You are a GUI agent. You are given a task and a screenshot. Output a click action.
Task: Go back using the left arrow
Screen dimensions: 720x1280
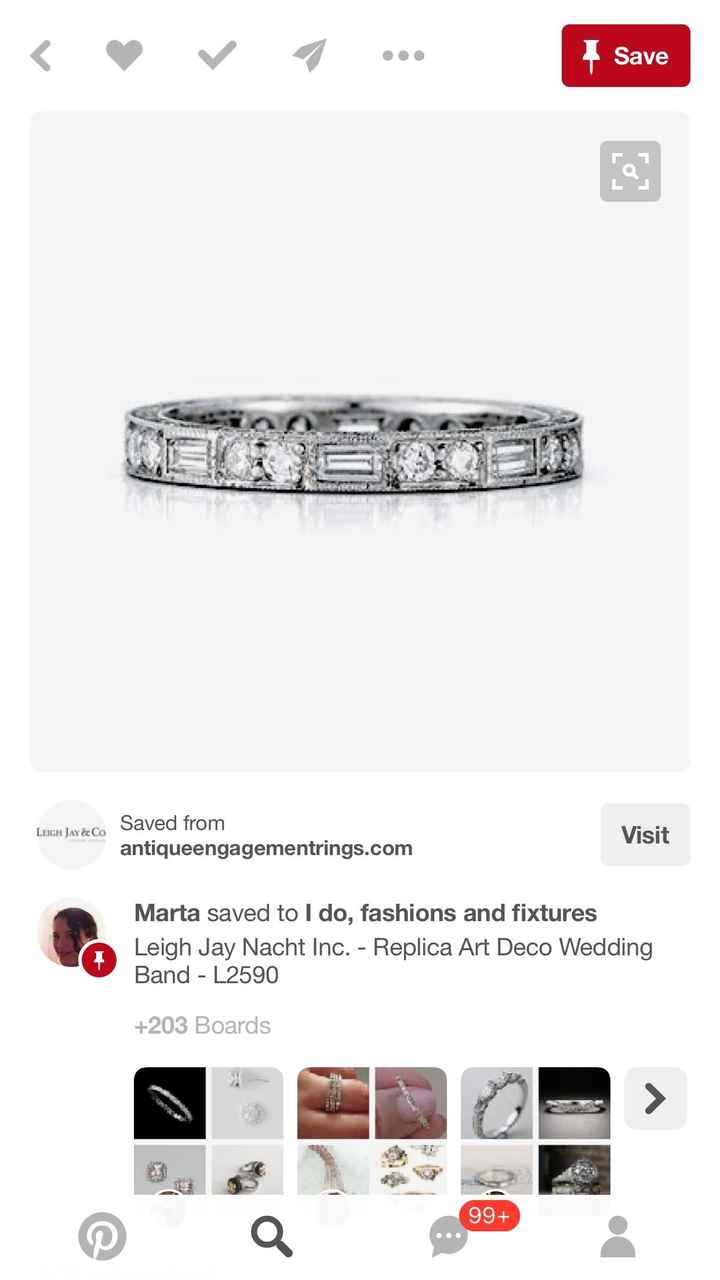pyautogui.click(x=41, y=56)
